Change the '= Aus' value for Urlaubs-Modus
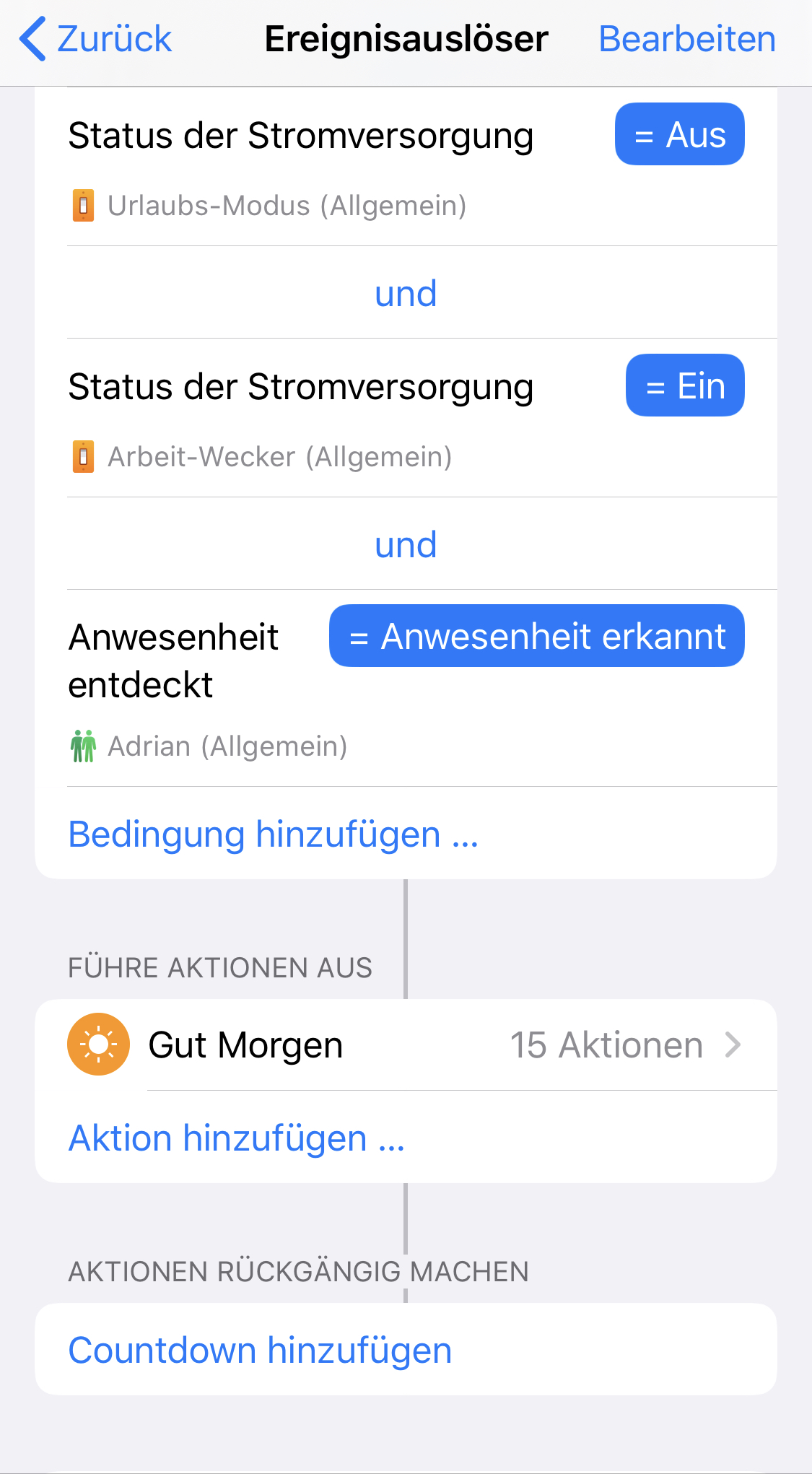 678,134
